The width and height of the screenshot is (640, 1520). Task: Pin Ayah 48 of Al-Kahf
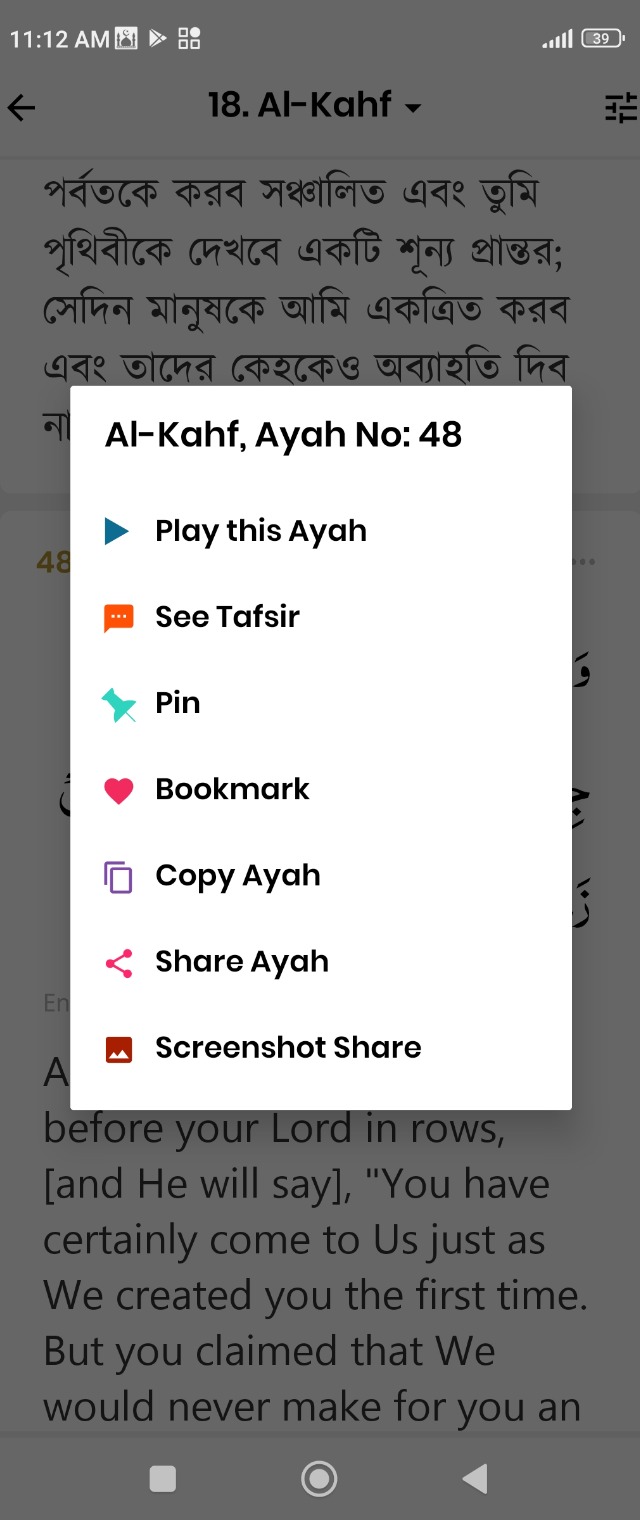177,703
